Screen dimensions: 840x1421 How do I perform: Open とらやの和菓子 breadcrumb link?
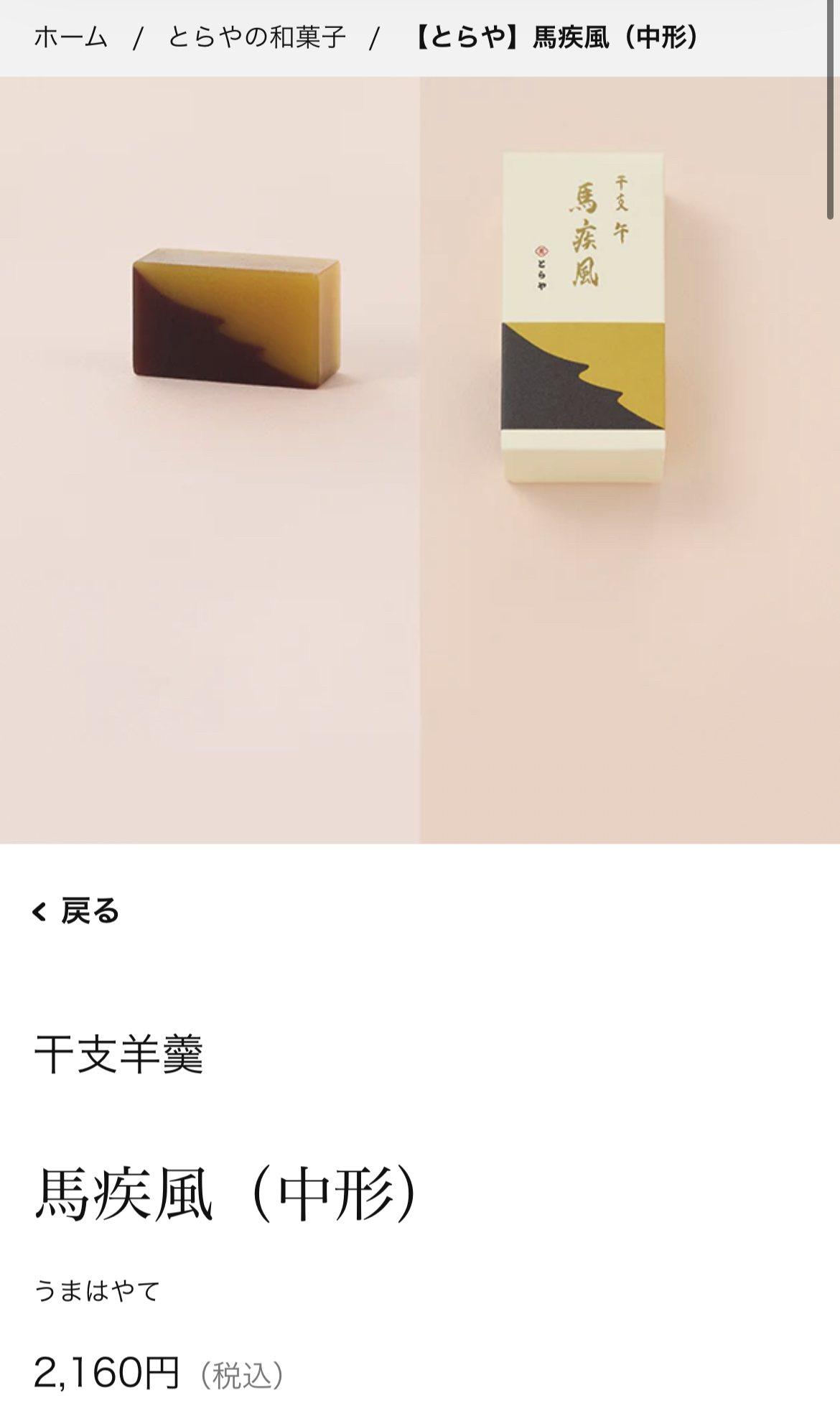pyautogui.click(x=256, y=37)
